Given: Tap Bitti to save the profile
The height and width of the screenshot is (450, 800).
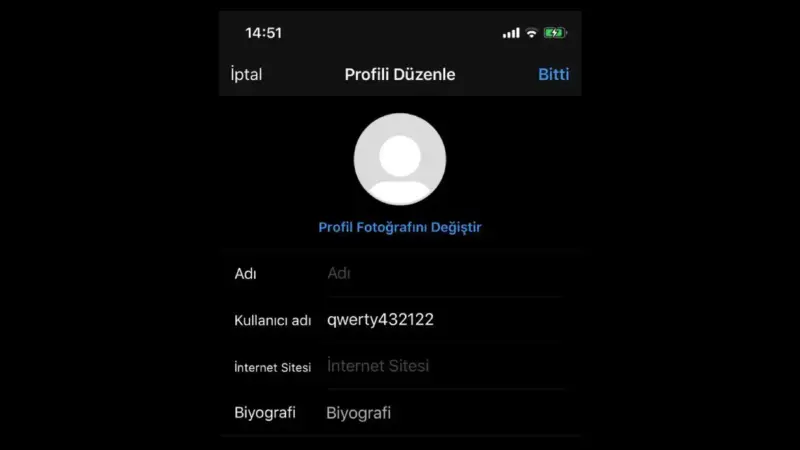Looking at the screenshot, I should (553, 74).
